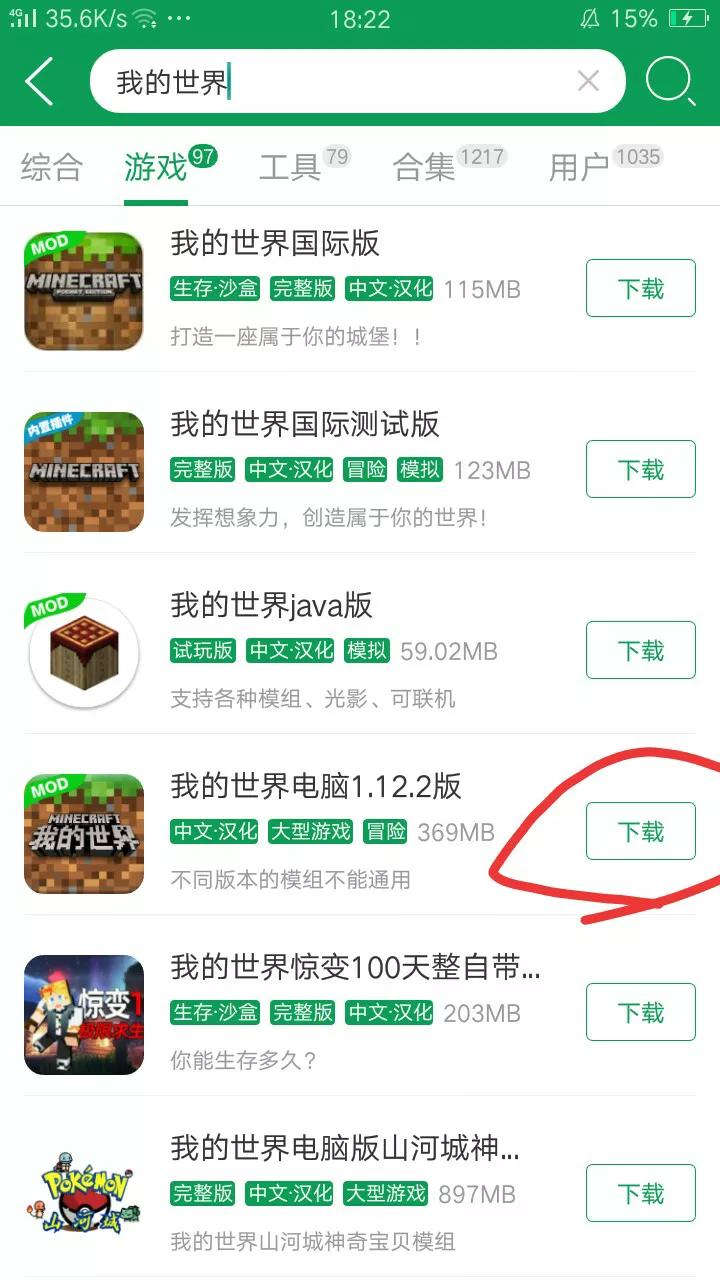Screen dimensions: 720x1280
Task: Open 我的世界惊变100天 game page
Action: tap(355, 967)
